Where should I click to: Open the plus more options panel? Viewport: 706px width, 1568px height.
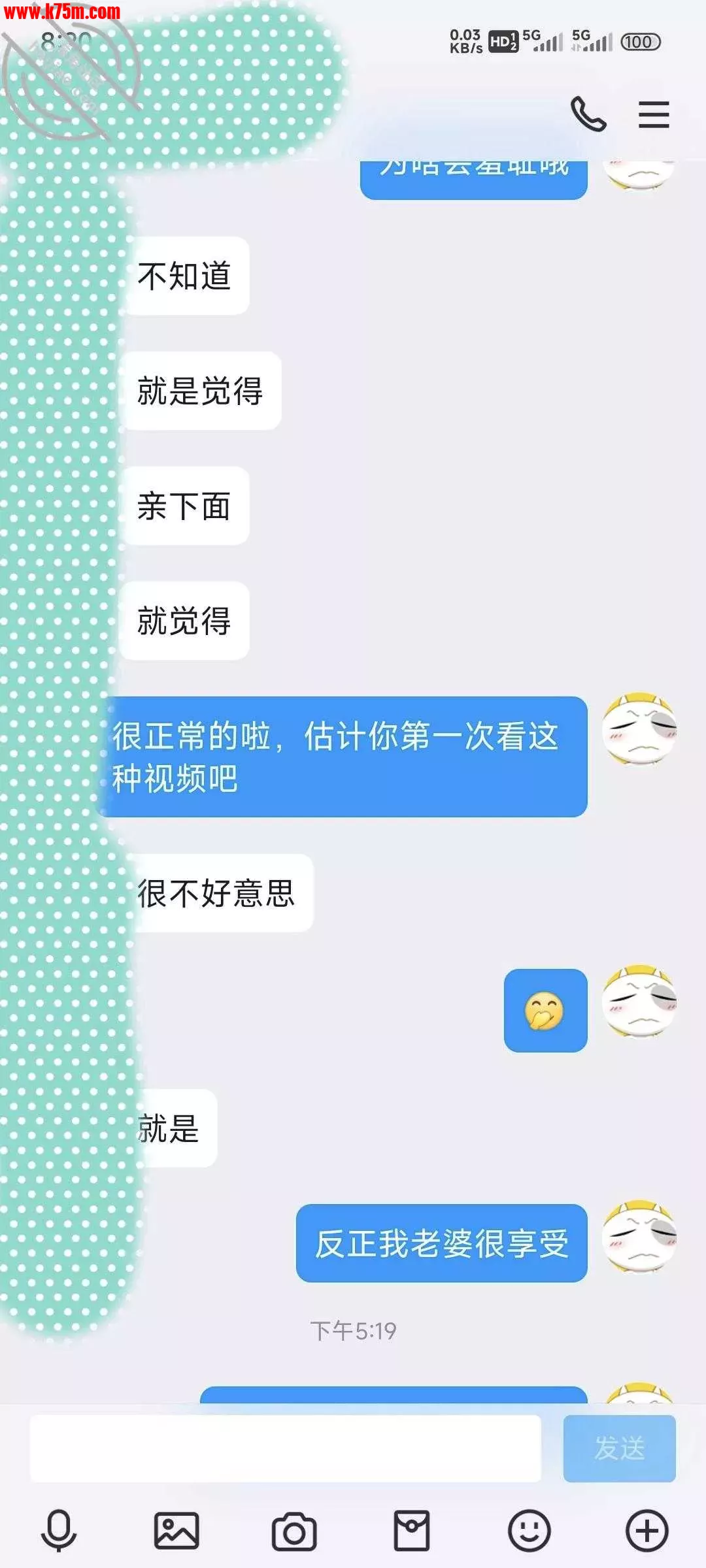point(647,1531)
